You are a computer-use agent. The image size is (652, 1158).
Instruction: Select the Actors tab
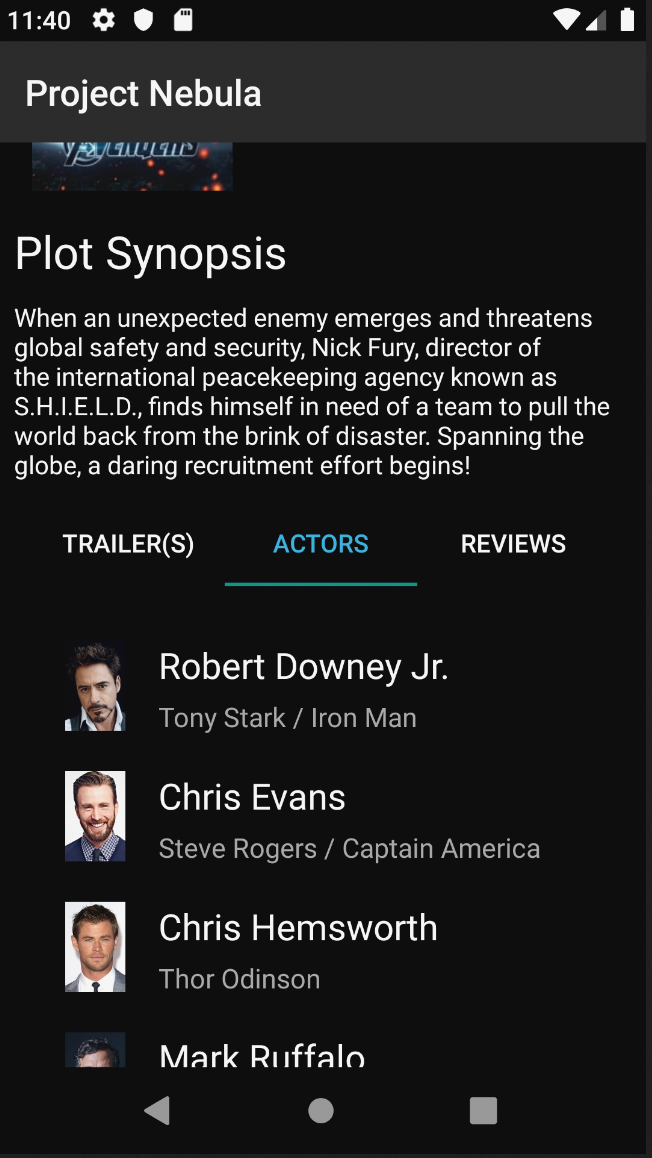click(321, 544)
